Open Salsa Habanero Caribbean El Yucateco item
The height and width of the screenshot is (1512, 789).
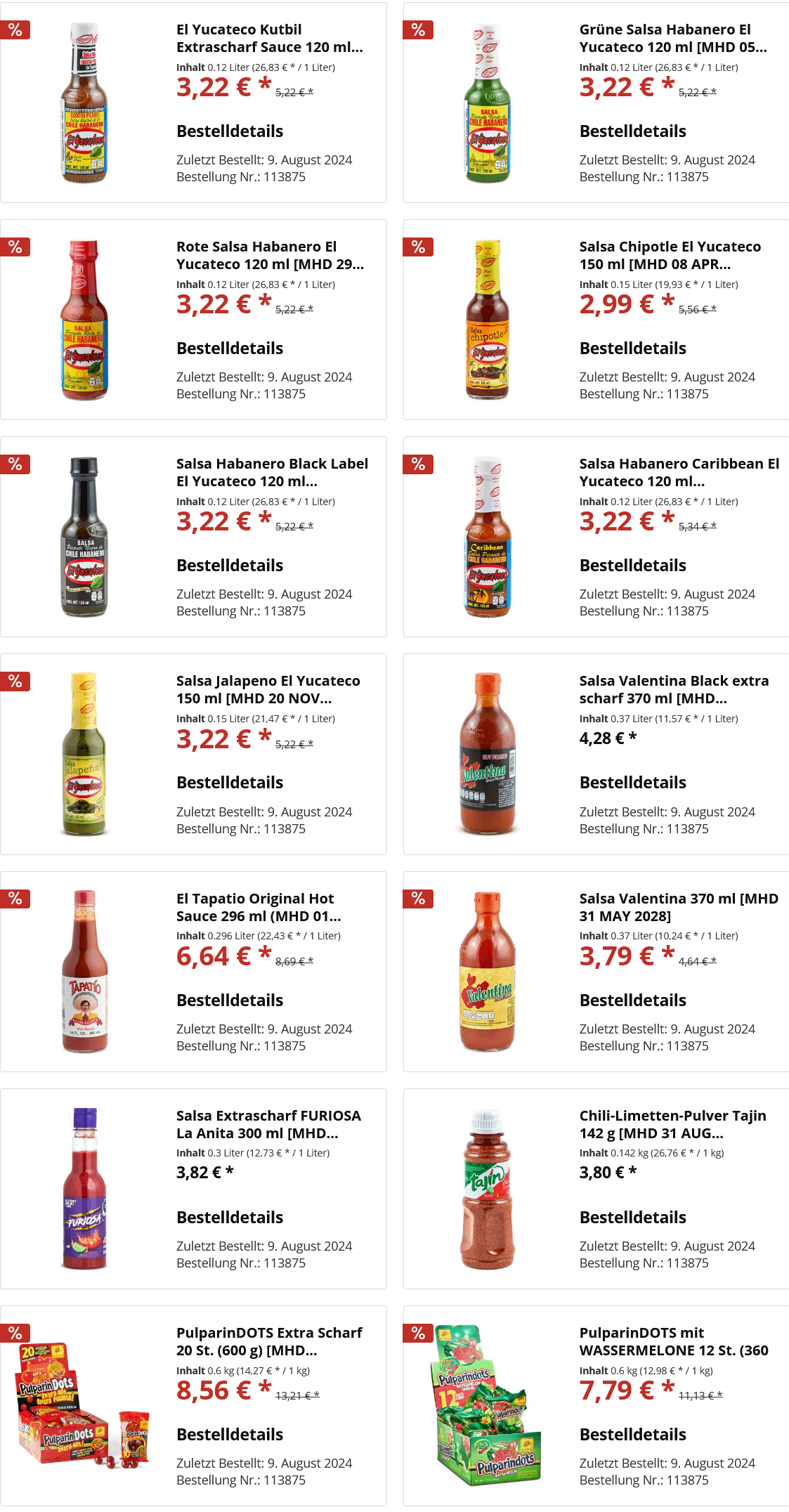[x=679, y=473]
